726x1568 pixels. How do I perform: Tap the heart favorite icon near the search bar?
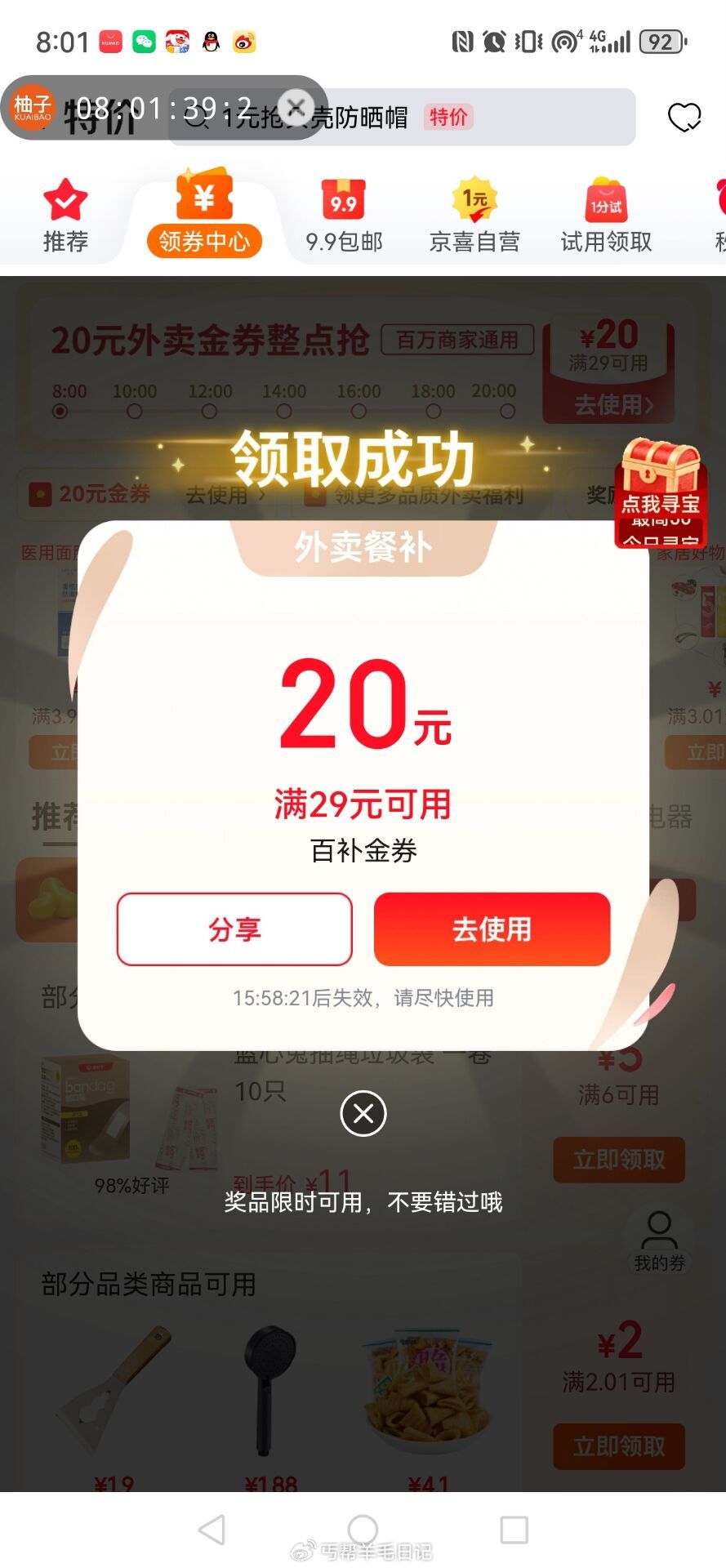pyautogui.click(x=684, y=117)
